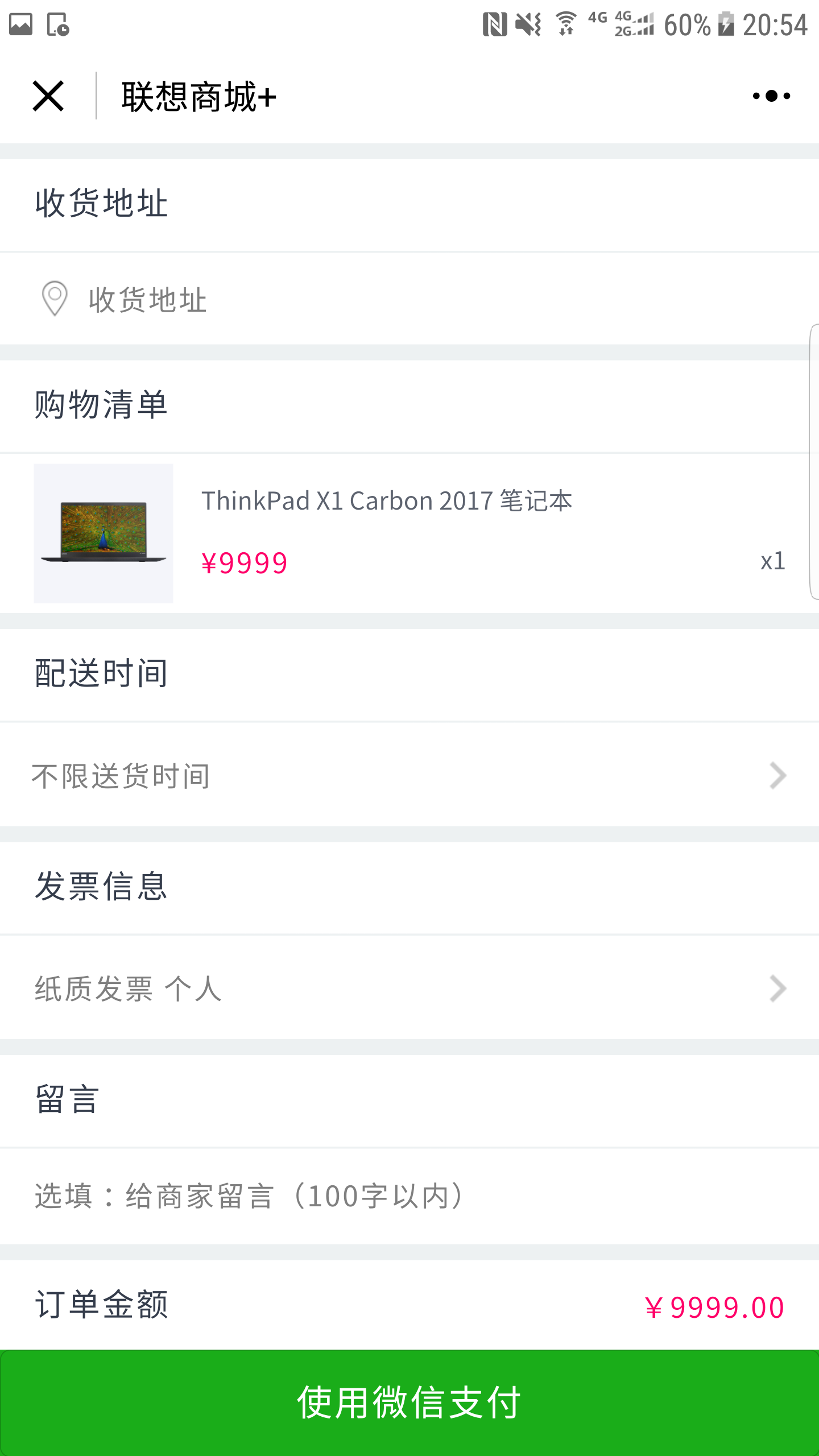Screen dimensions: 819x1456
Task: Open the three-dot more options menu
Action: (771, 96)
